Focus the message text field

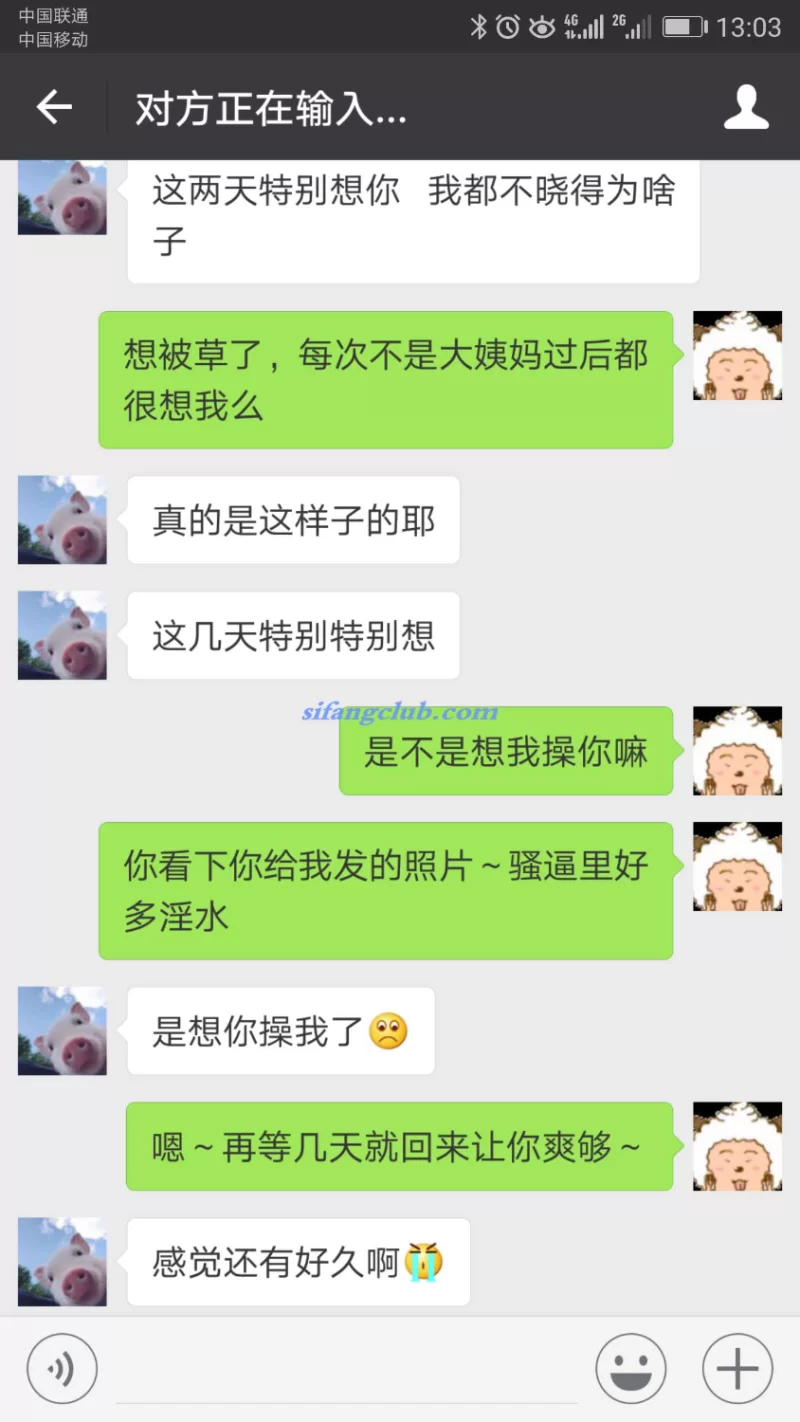click(x=347, y=1370)
